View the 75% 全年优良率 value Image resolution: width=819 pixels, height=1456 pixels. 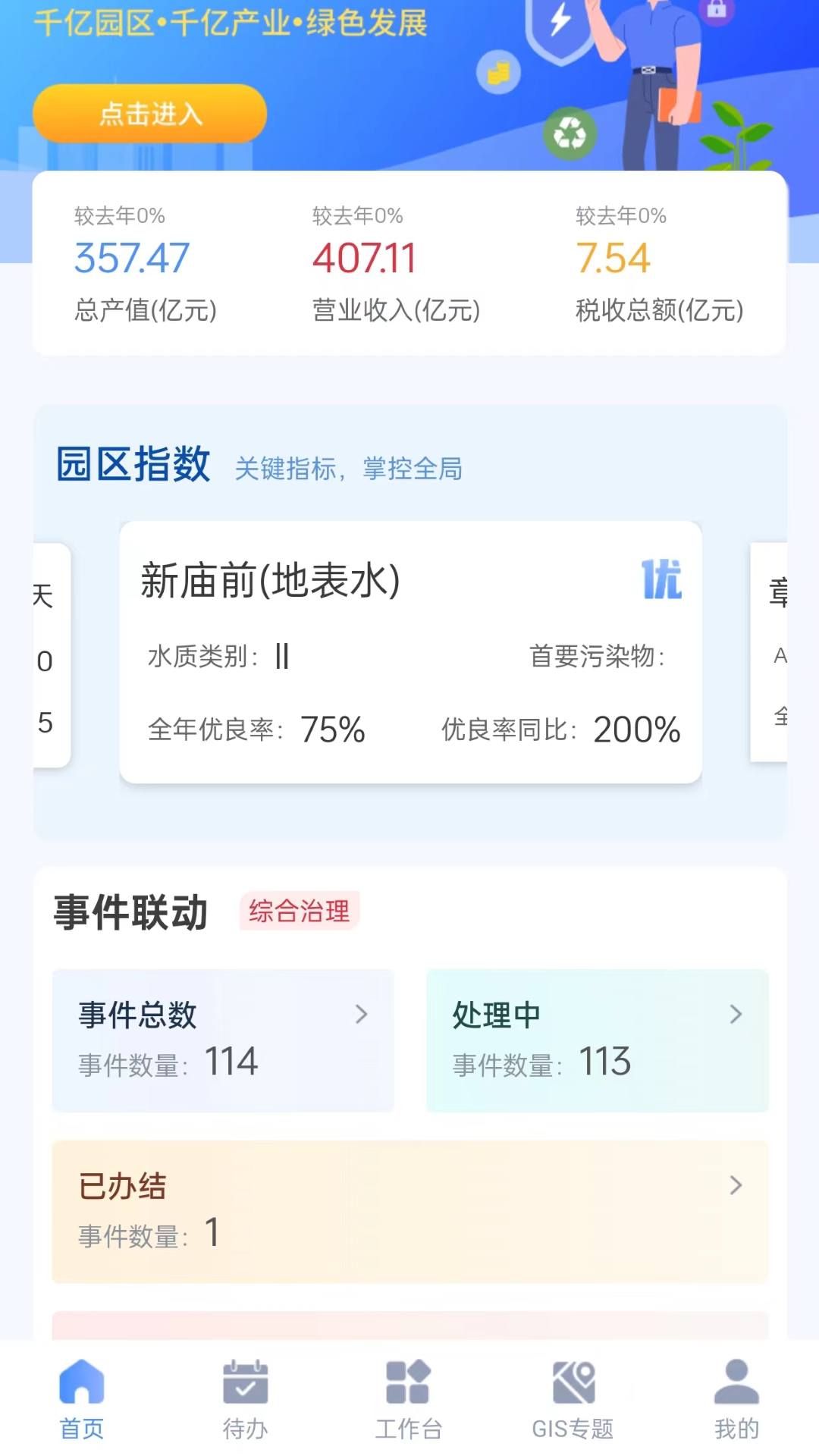pos(331,730)
